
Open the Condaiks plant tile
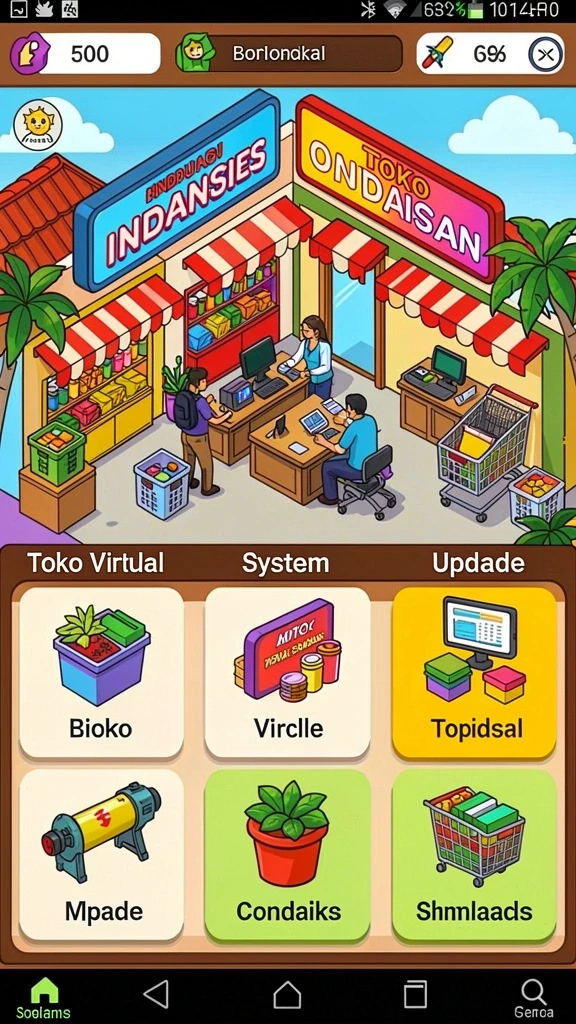click(287, 854)
